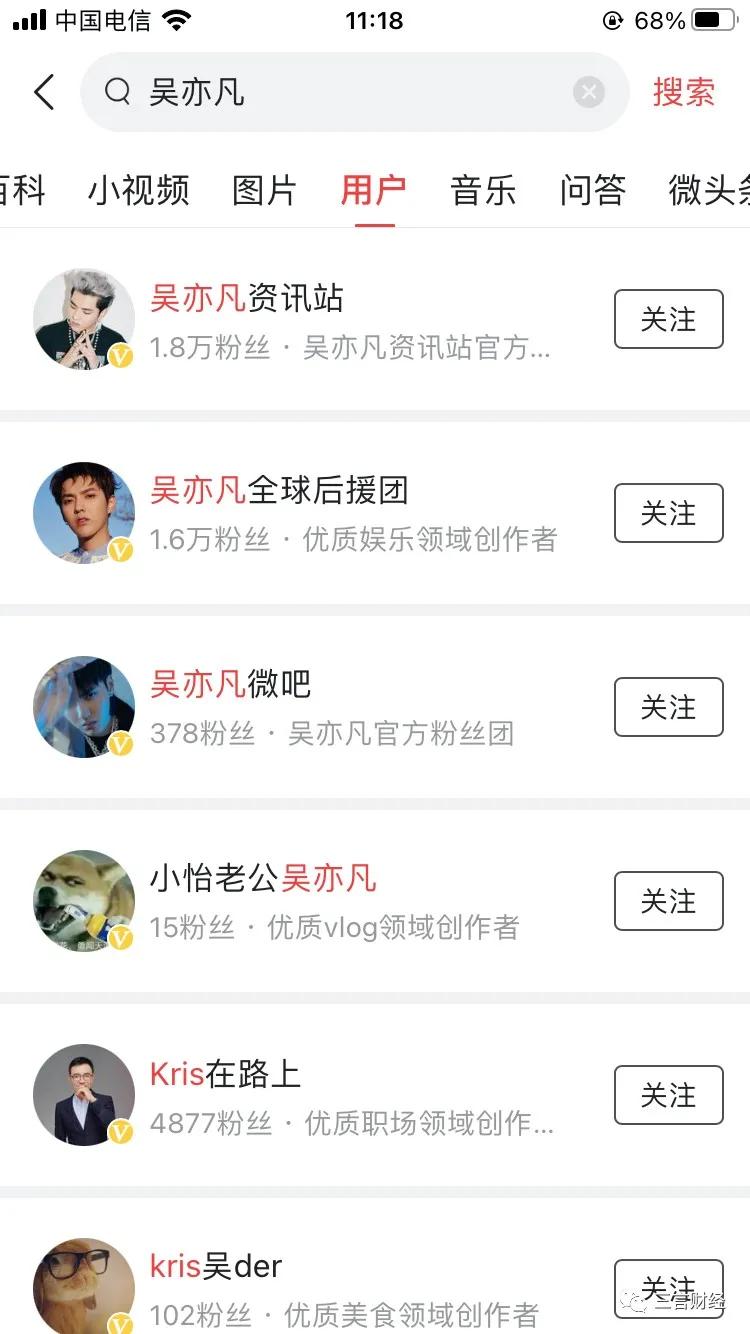Open the 微头条 tab

pyautogui.click(x=712, y=191)
